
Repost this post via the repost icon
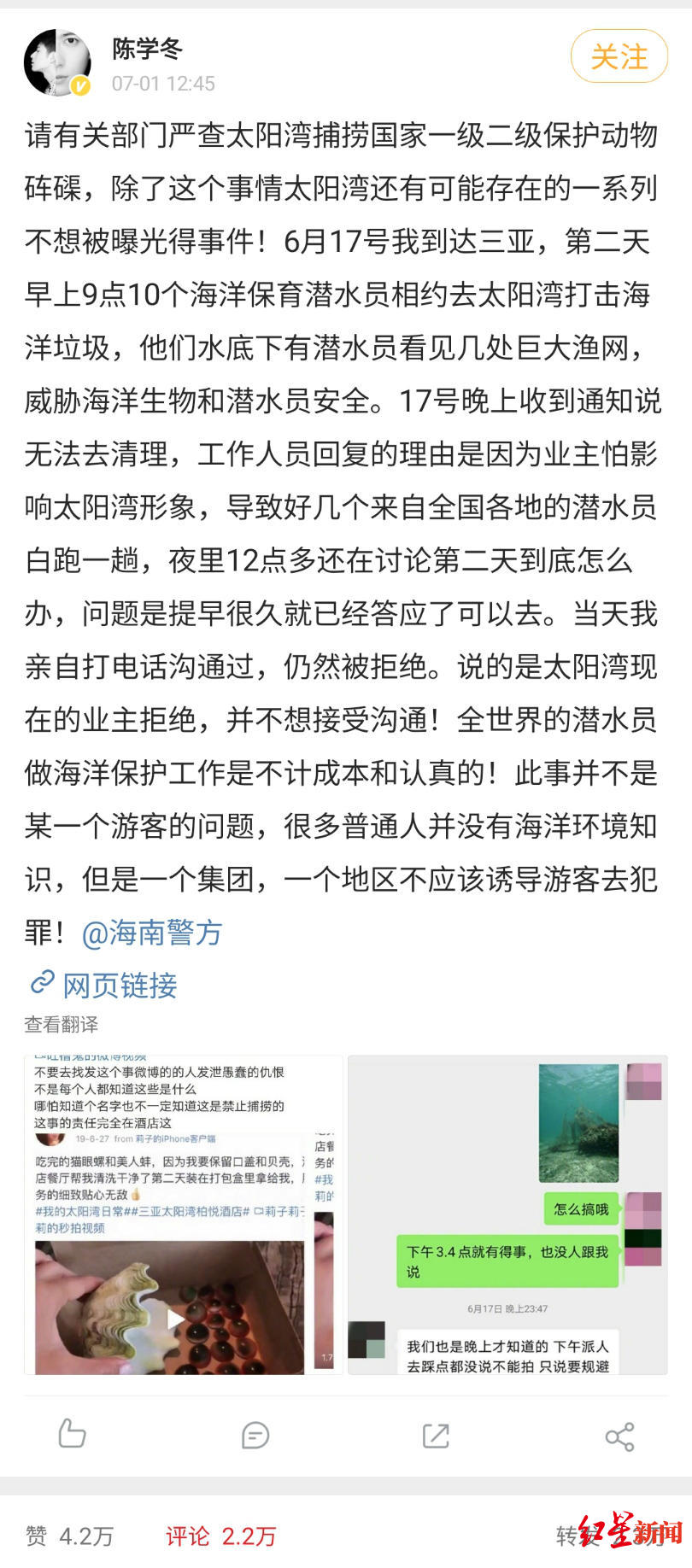(x=436, y=1435)
